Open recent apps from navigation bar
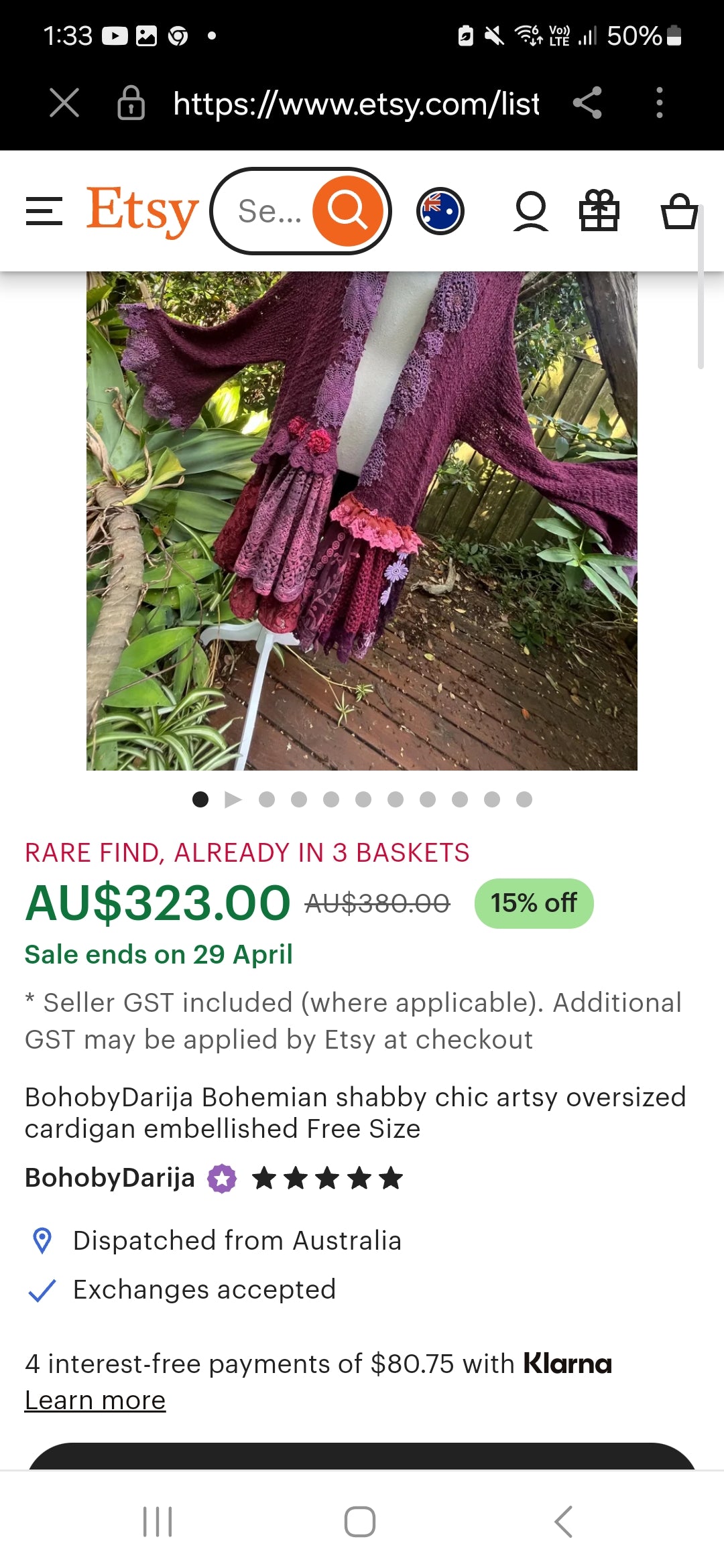The image size is (724, 1568). pyautogui.click(x=158, y=1522)
